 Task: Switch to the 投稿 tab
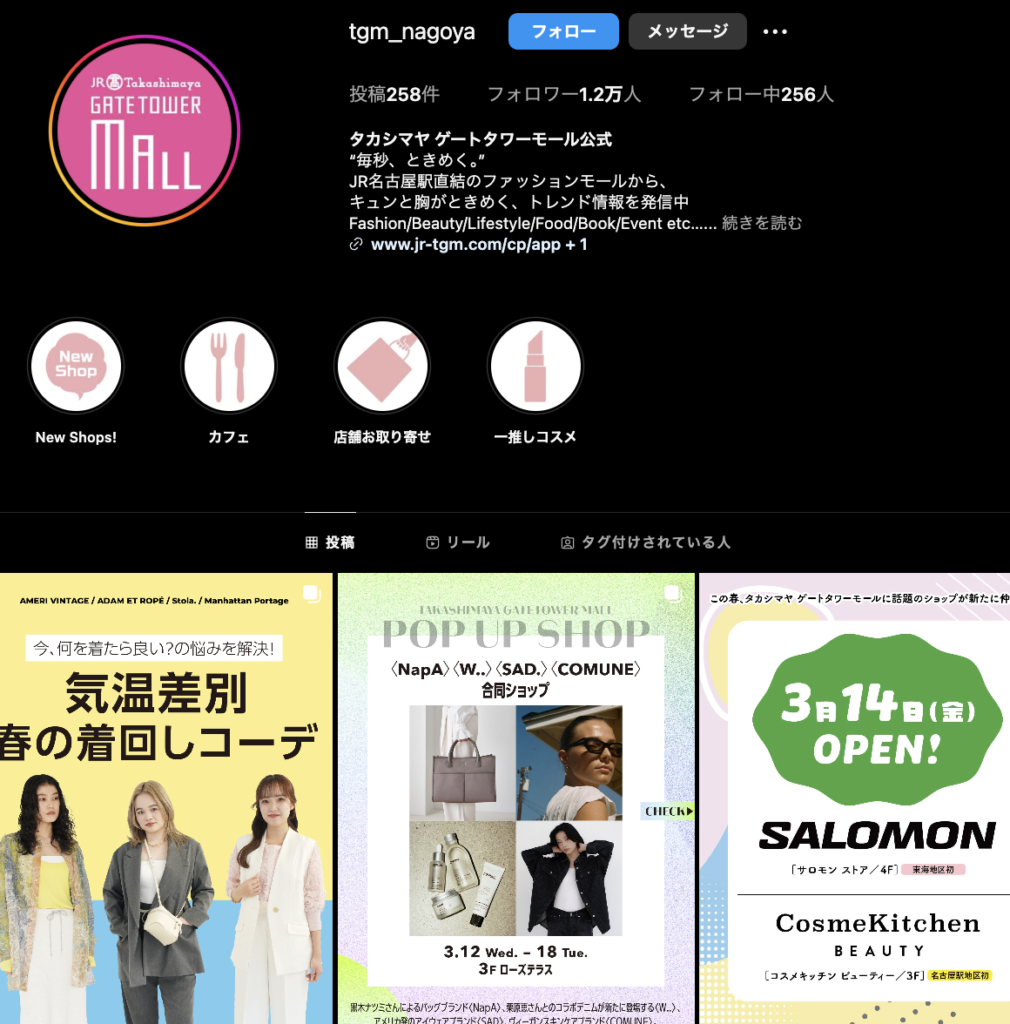330,542
